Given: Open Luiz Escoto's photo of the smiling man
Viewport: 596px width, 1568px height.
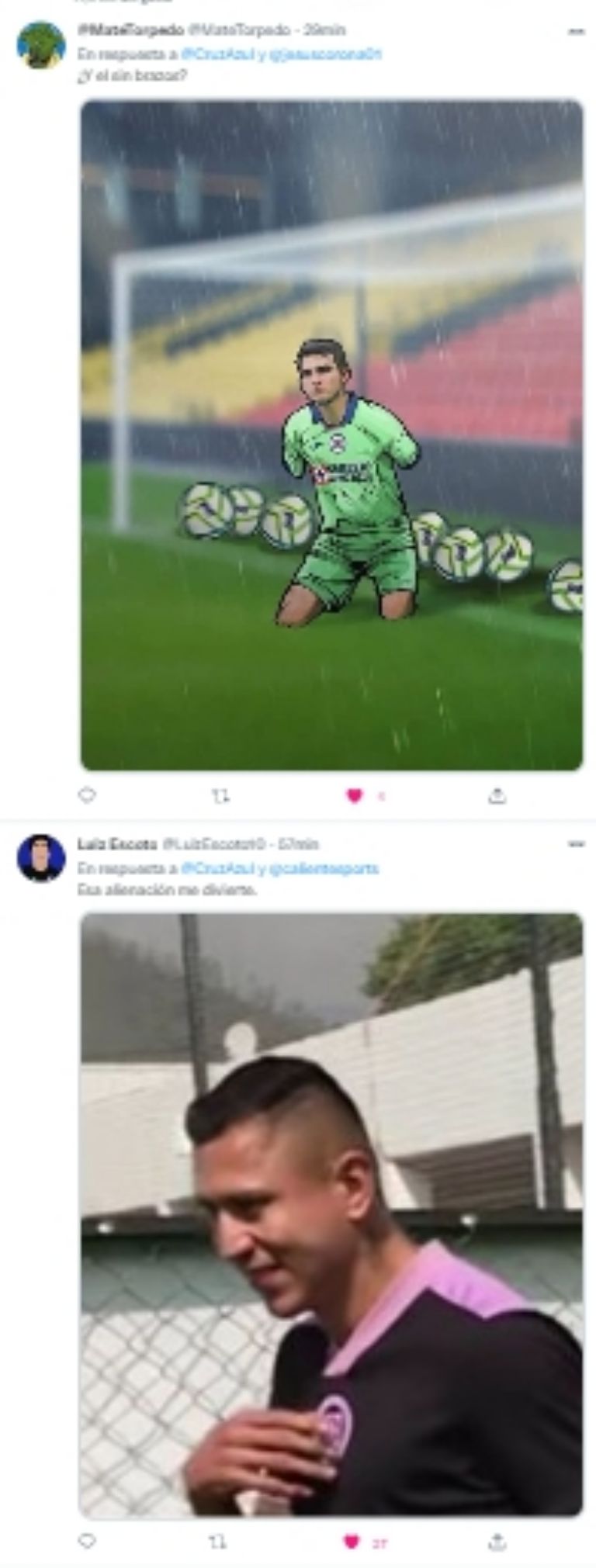Looking at the screenshot, I should tap(331, 1213).
